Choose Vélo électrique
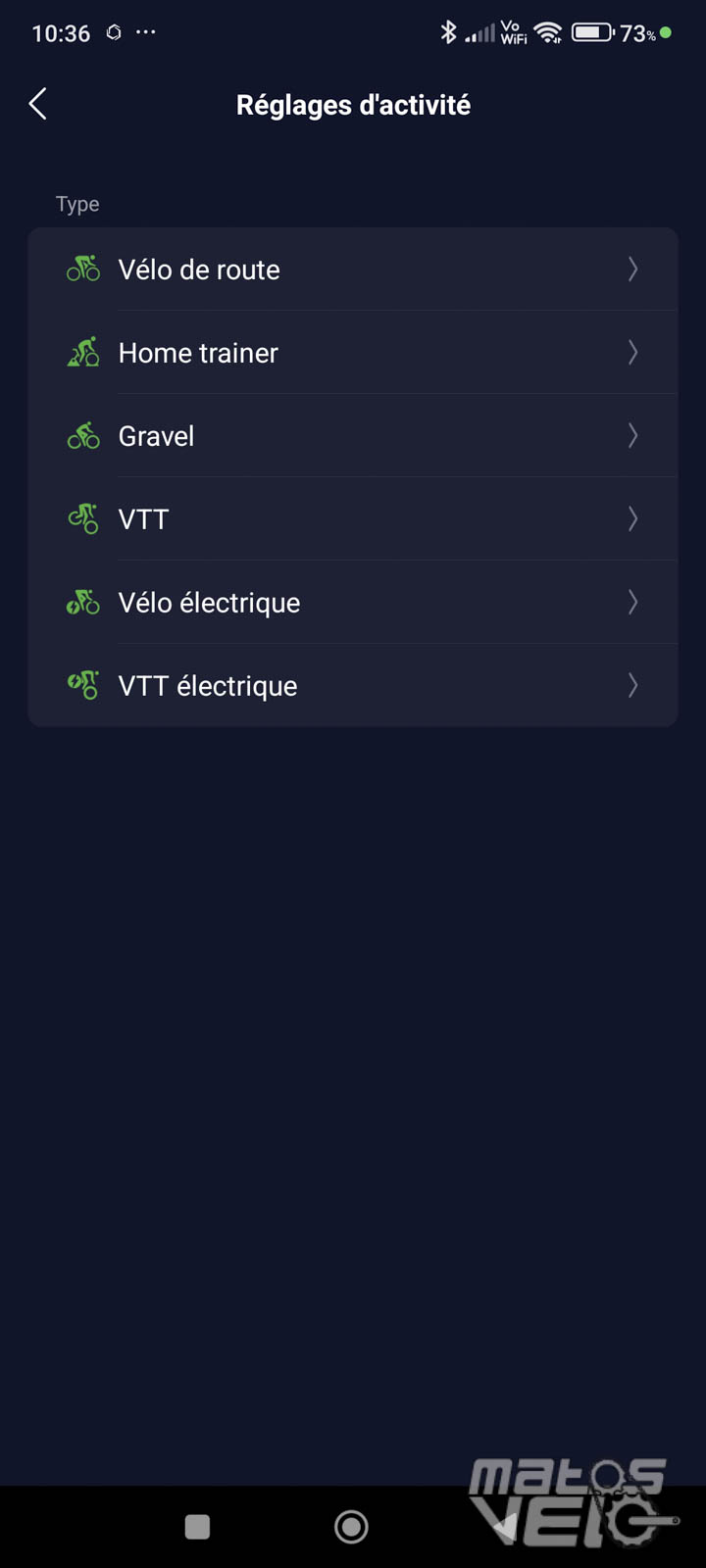This screenshot has width=706, height=1568. pyautogui.click(x=353, y=603)
